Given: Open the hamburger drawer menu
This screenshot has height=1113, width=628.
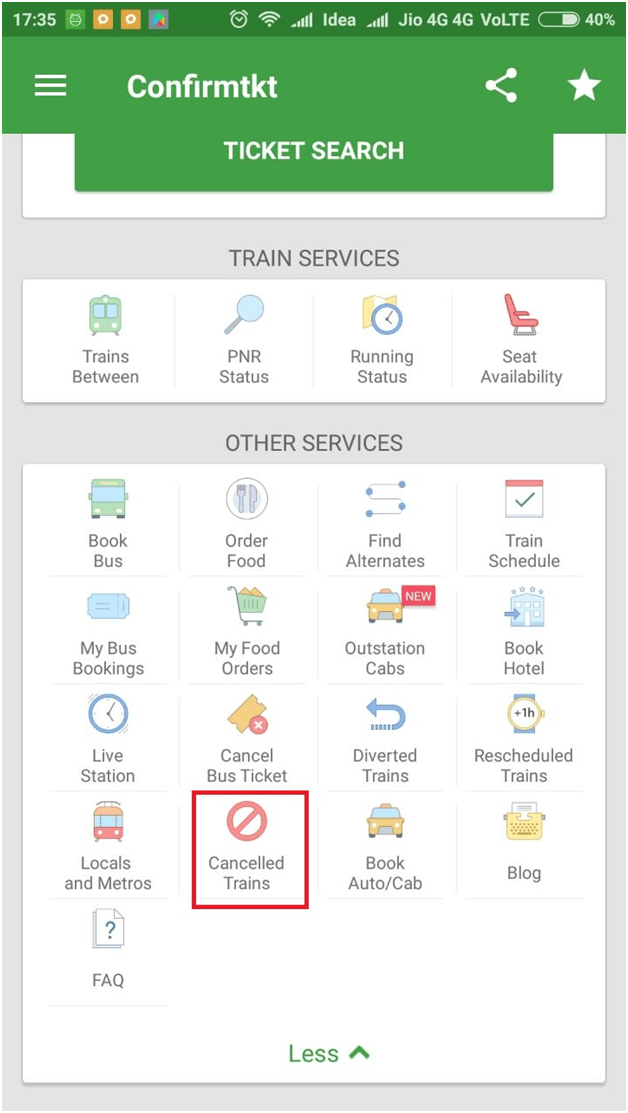Looking at the screenshot, I should [x=50, y=86].
